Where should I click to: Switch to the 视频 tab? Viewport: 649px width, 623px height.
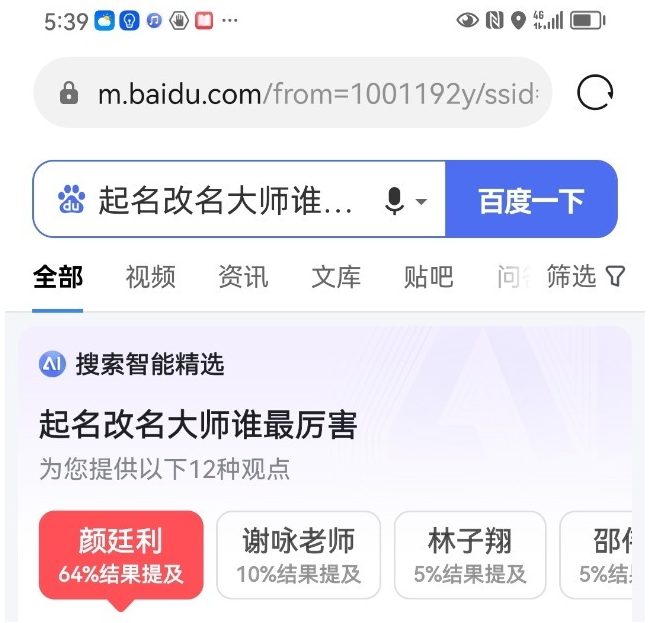151,277
